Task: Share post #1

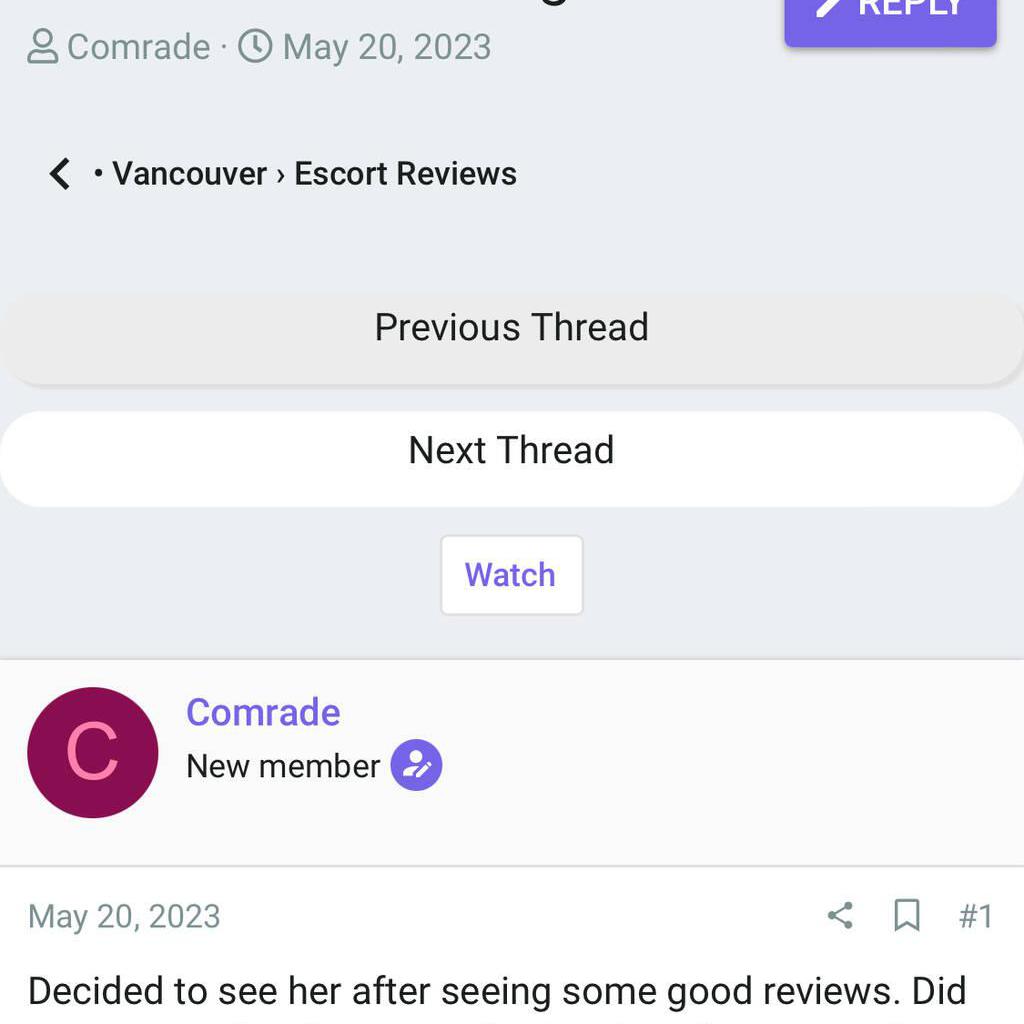Action: click(840, 915)
